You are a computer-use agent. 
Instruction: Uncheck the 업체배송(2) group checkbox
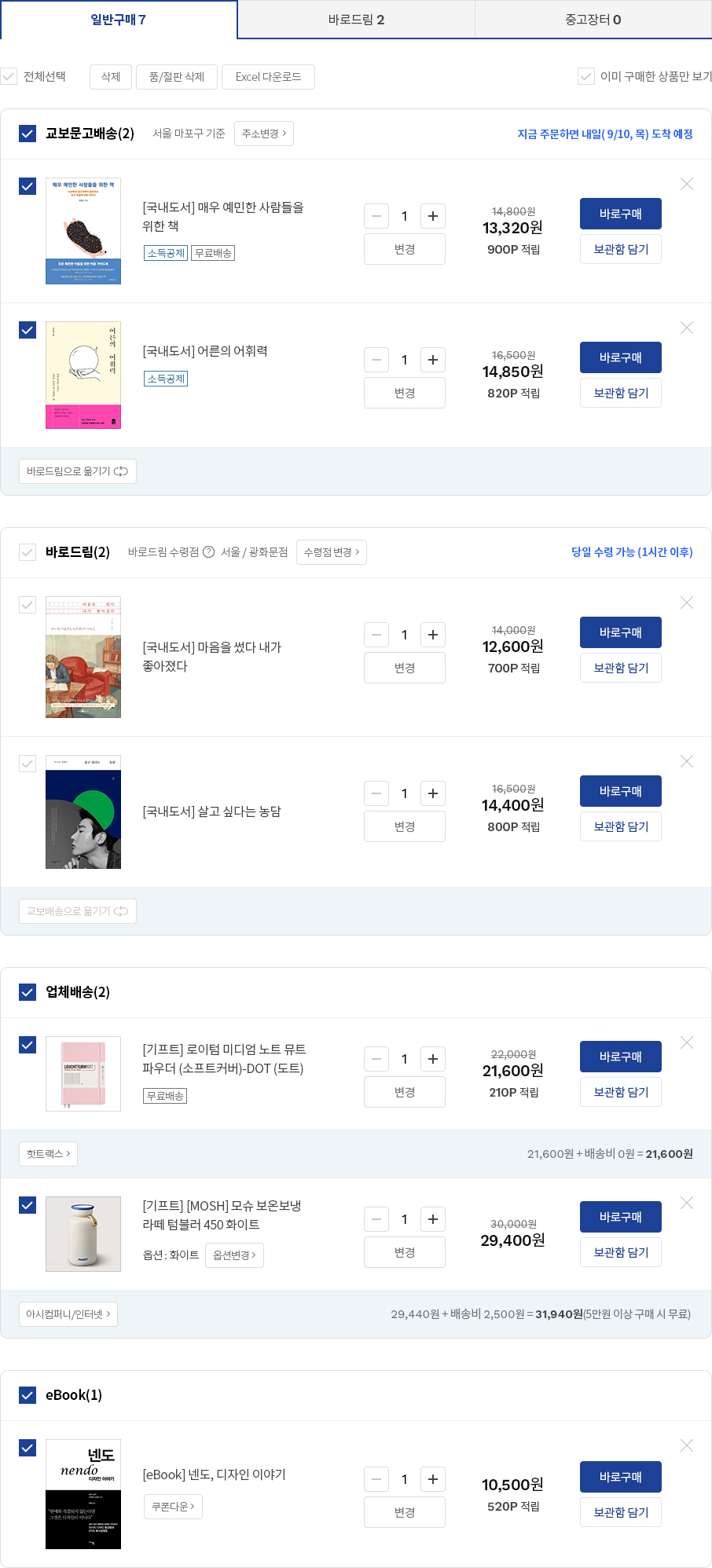pos(28,992)
